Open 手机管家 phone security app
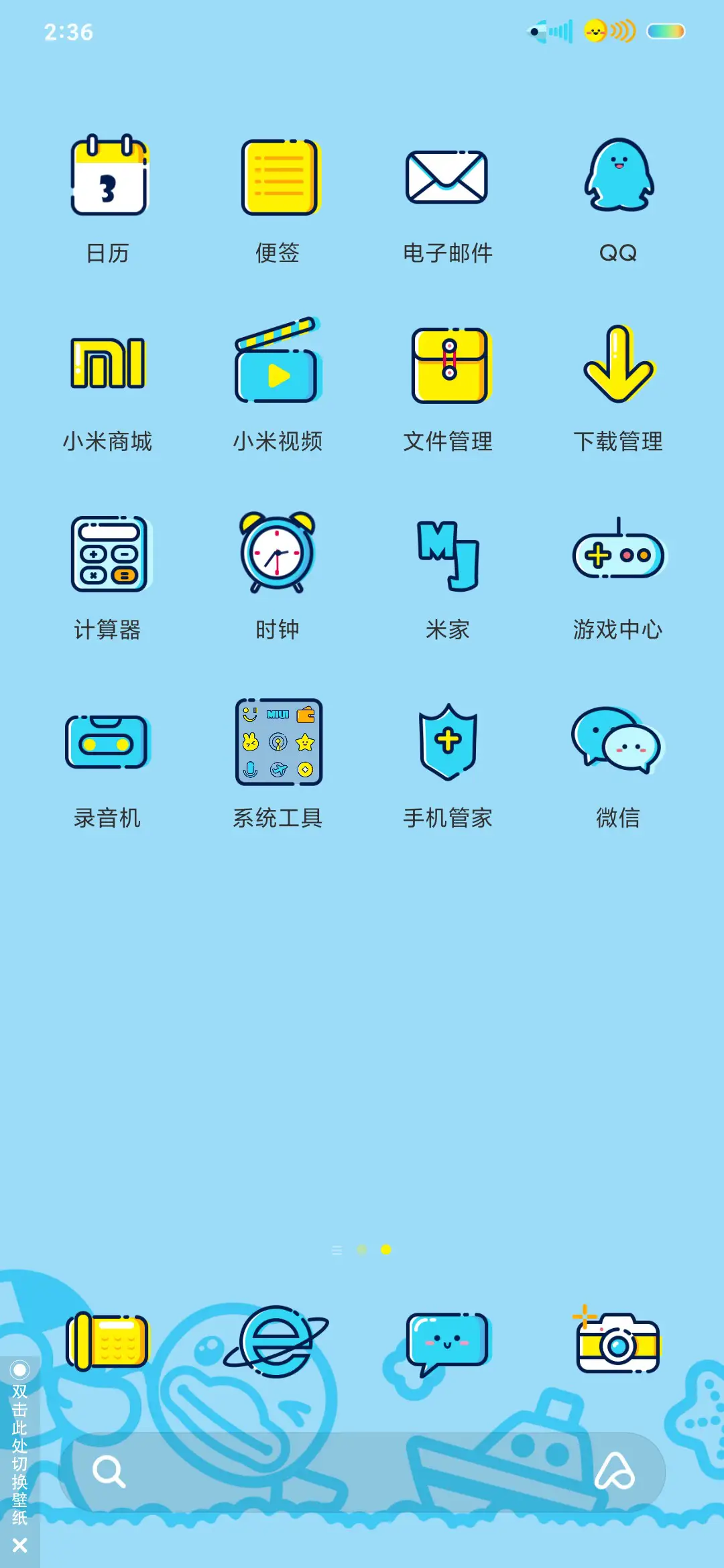Image resolution: width=724 pixels, height=1568 pixels. pyautogui.click(x=448, y=742)
